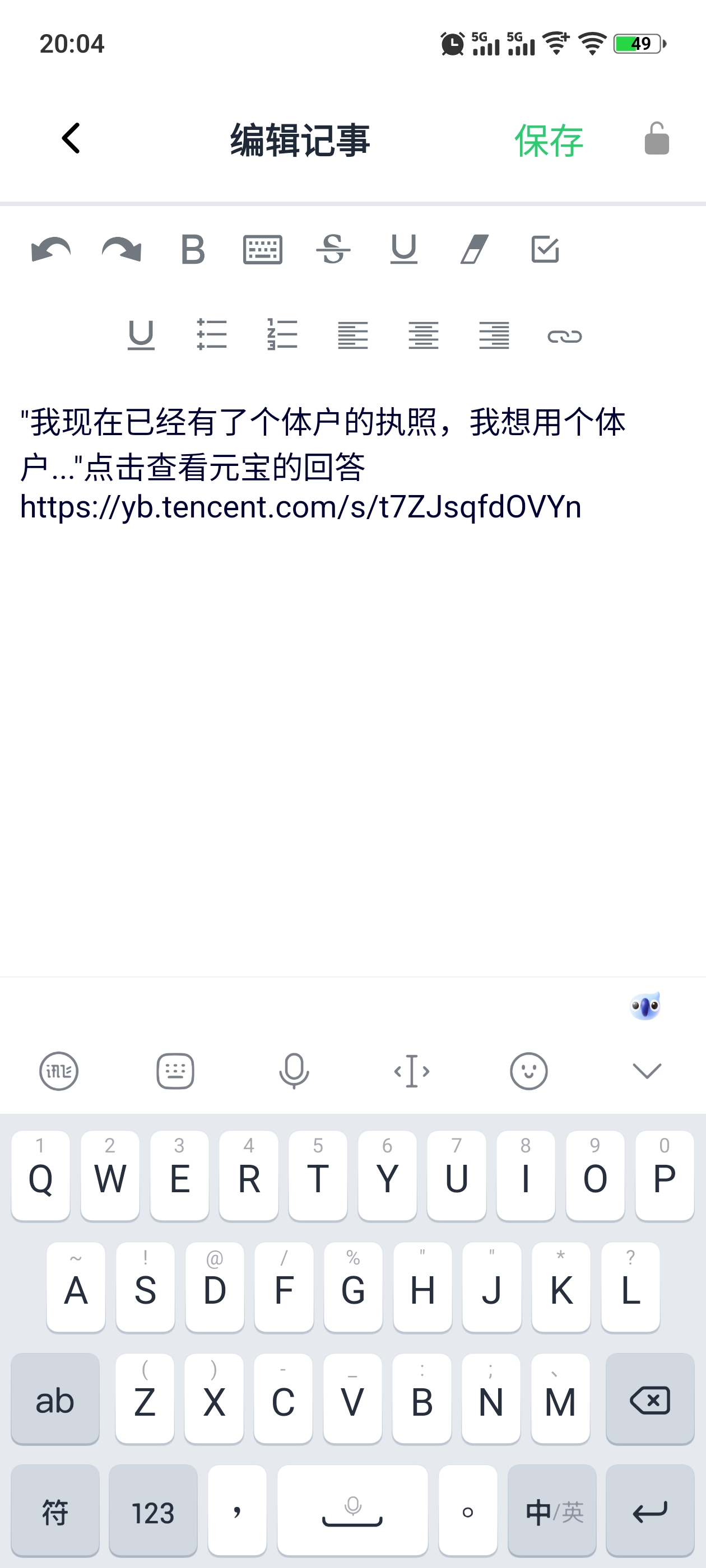Hit the backspace key
The width and height of the screenshot is (706, 1568).
tap(650, 1400)
